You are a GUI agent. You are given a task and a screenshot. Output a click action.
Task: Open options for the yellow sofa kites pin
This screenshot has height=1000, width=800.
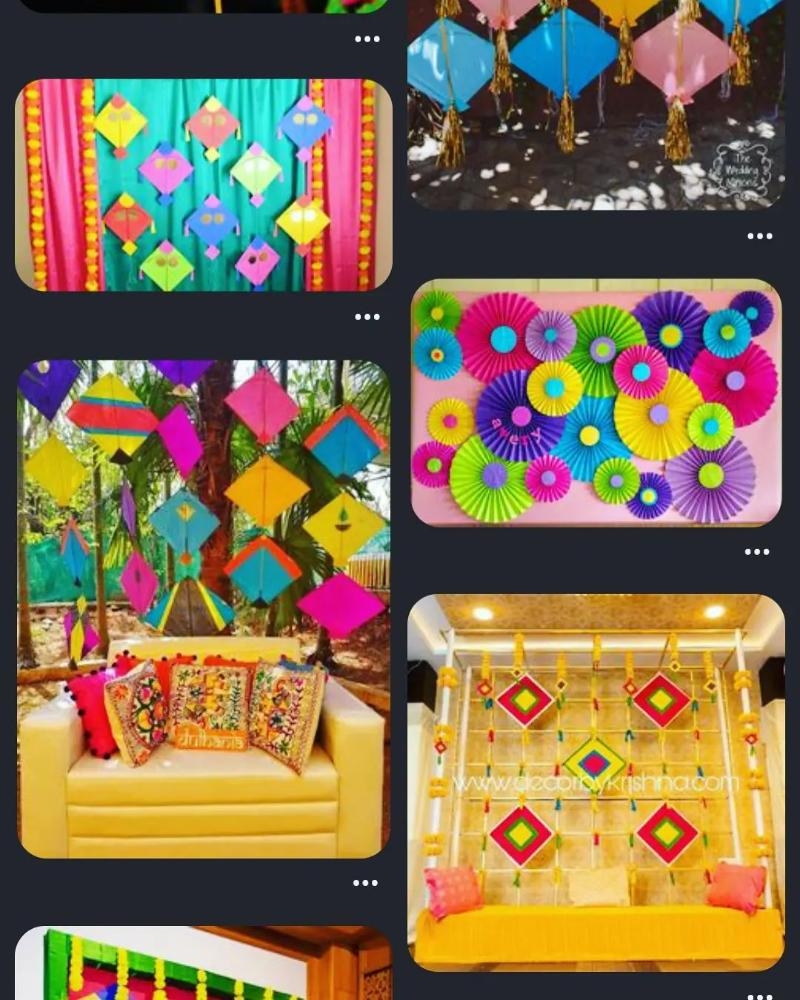pos(365,883)
